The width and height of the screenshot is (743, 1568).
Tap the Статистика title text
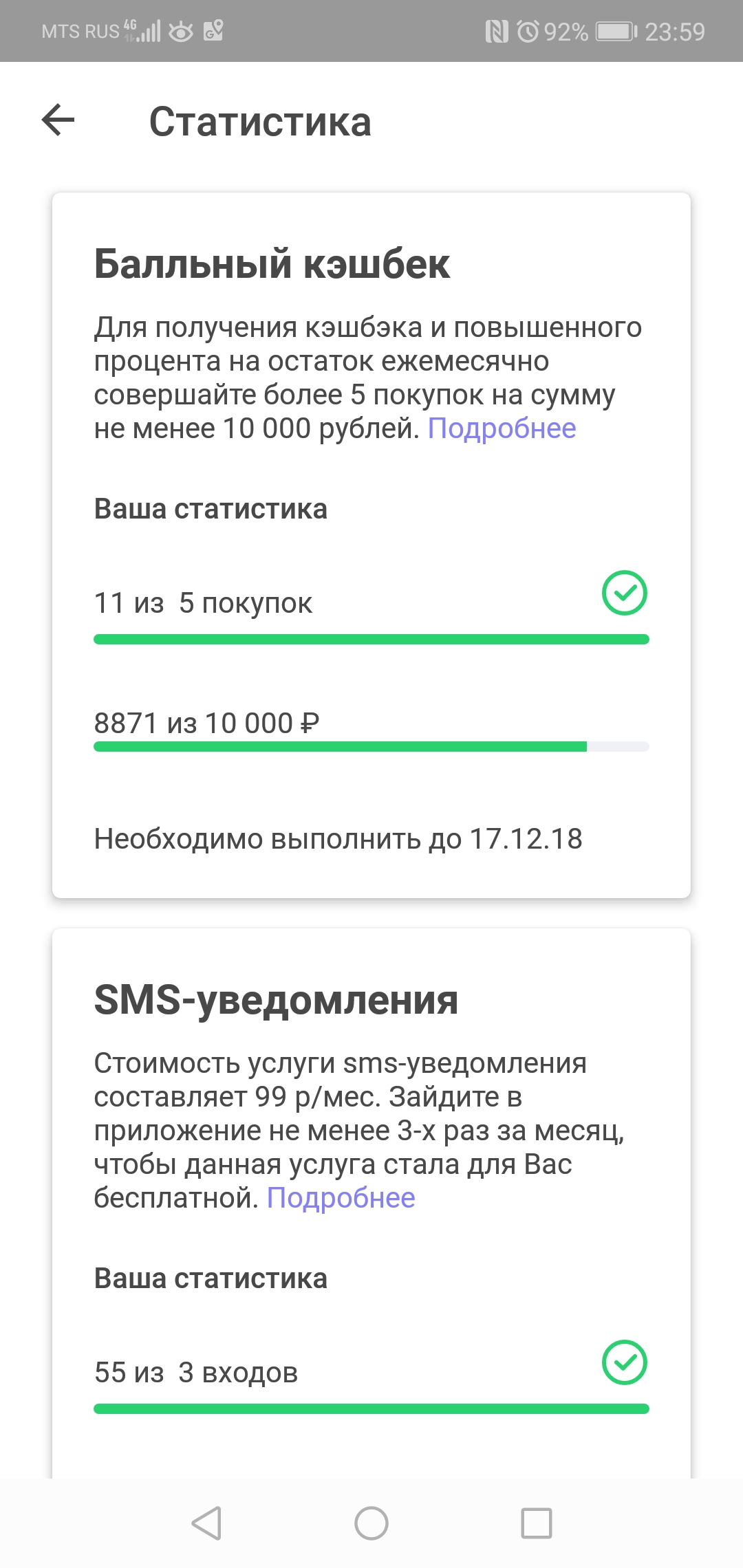[261, 121]
